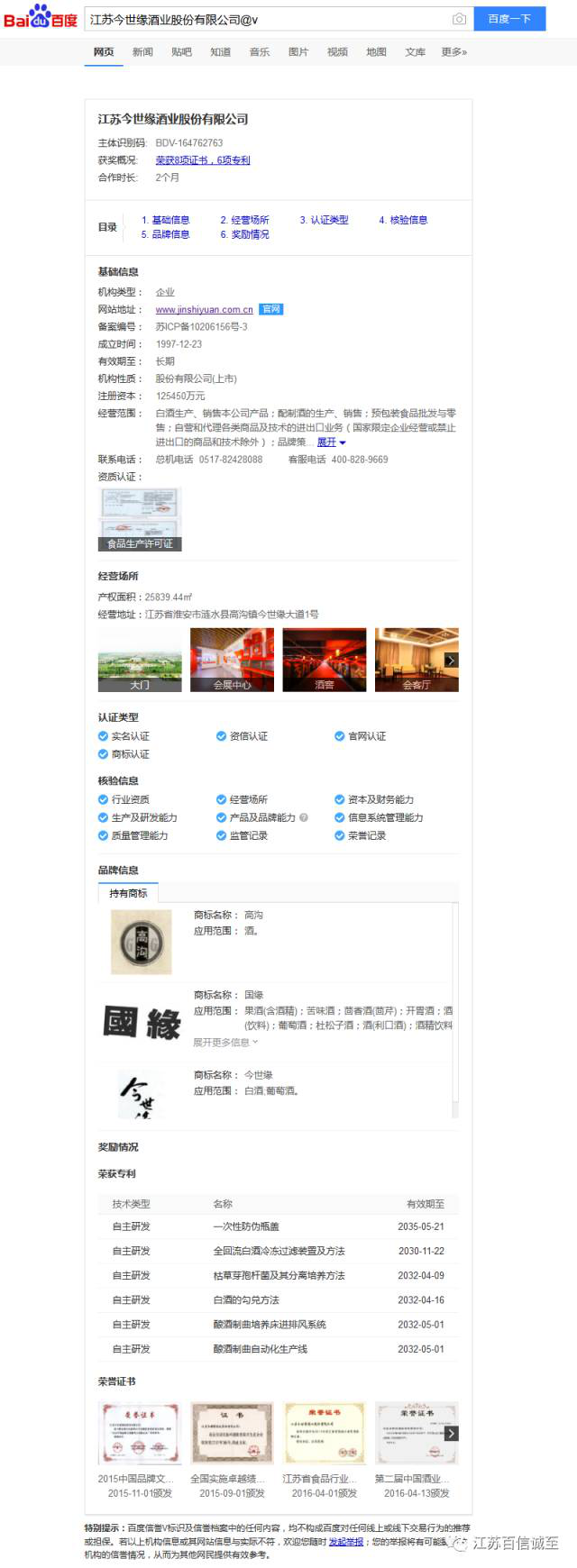Show next venue photos with right arrow
The height and width of the screenshot is (1568, 577).
pos(451,660)
